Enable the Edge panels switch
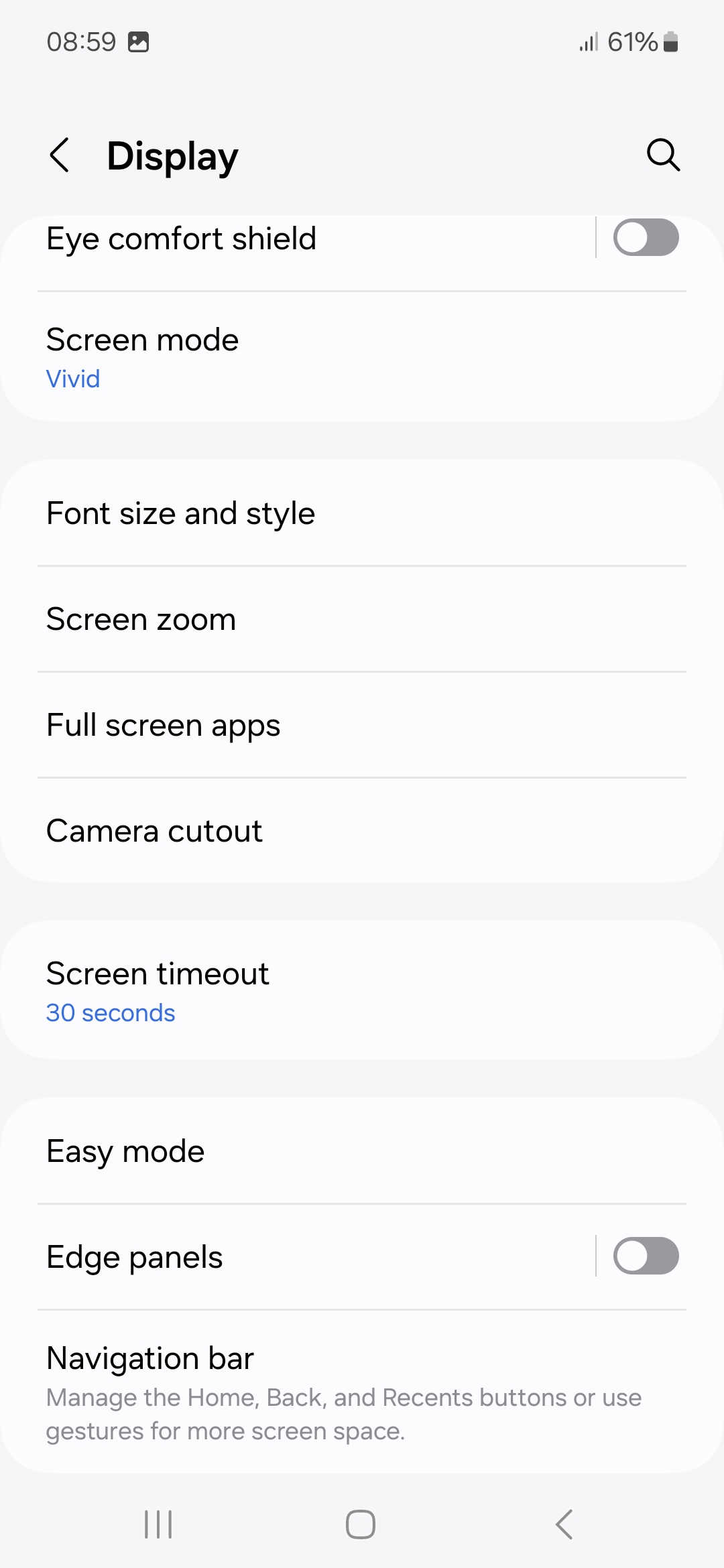724x1568 pixels. point(646,1256)
